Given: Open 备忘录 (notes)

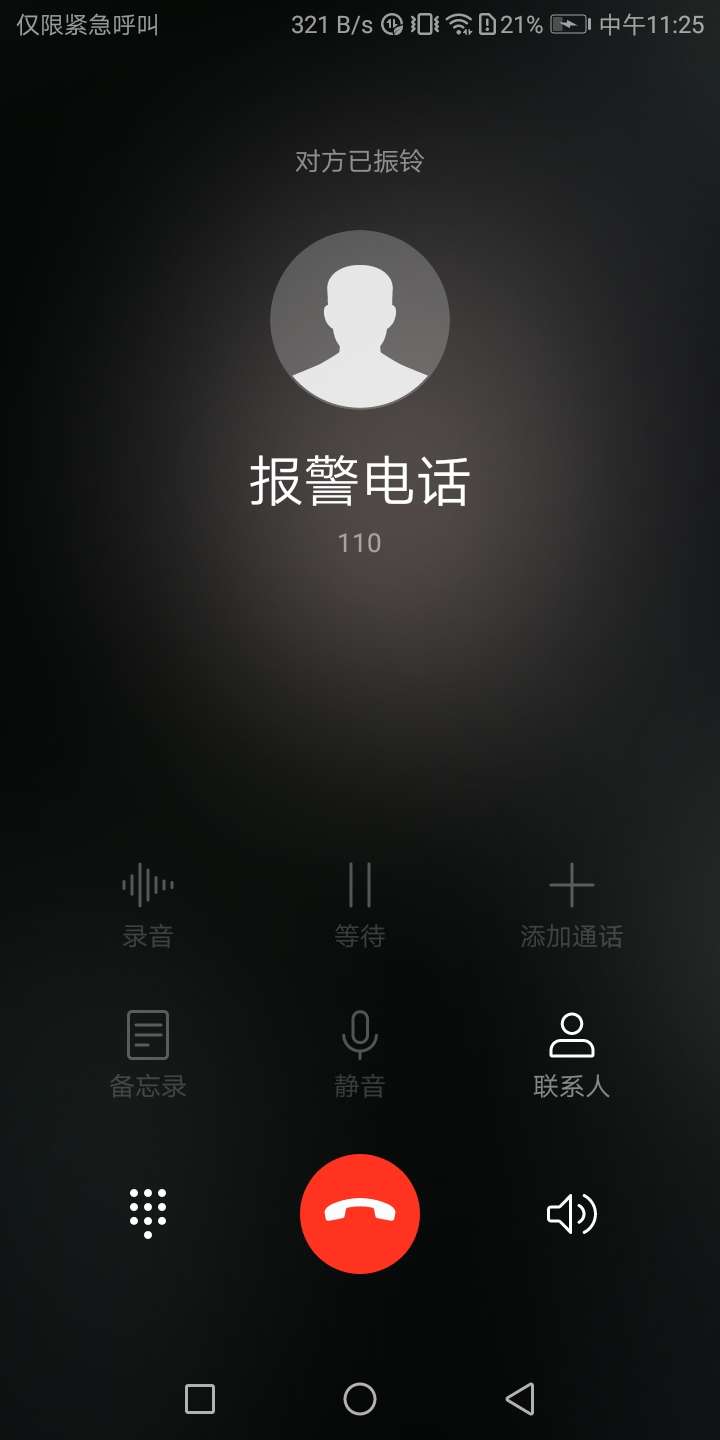Looking at the screenshot, I should [x=148, y=1054].
